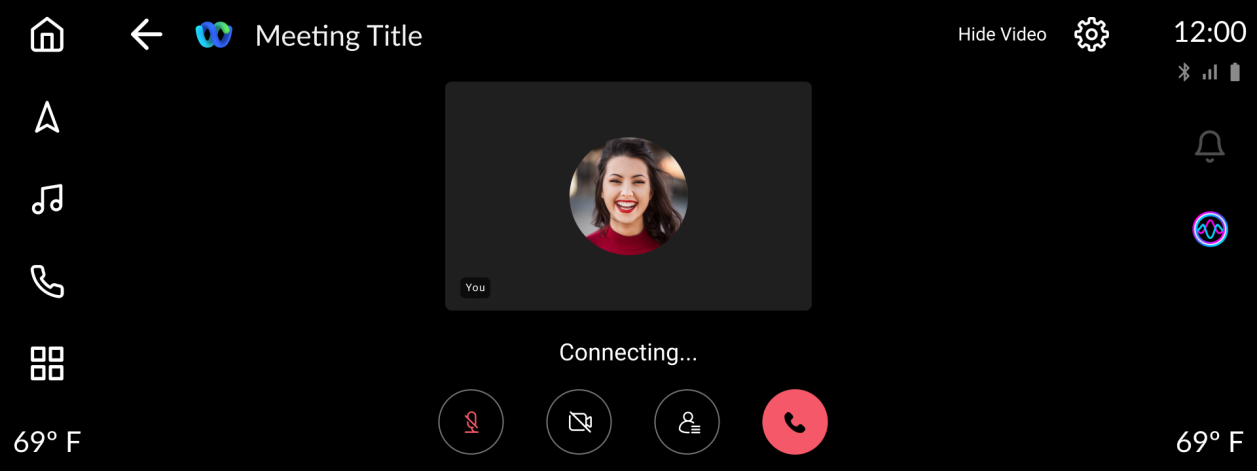Toggle the muted microphone button

coord(471,422)
